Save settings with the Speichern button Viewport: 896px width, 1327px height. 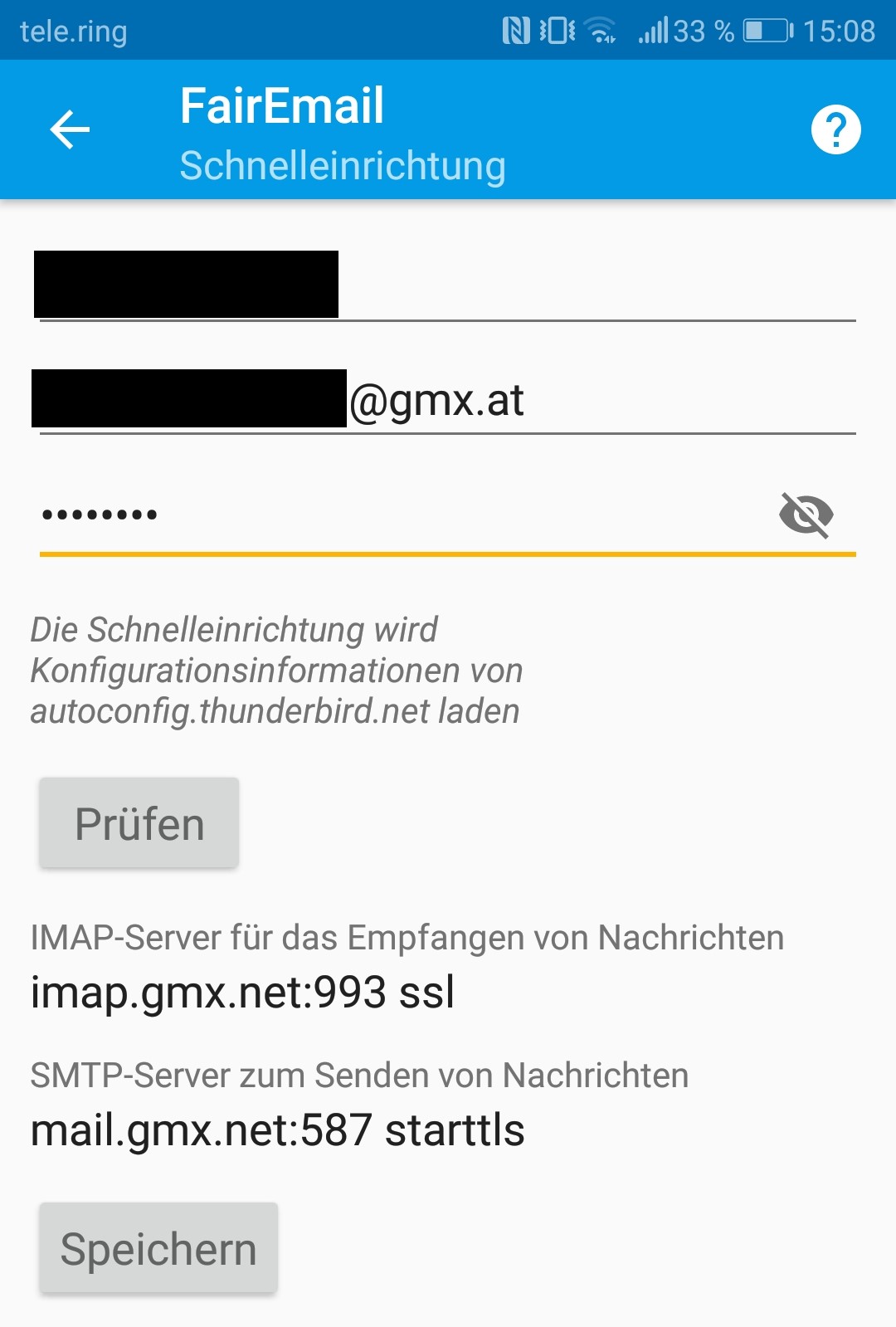click(158, 1248)
